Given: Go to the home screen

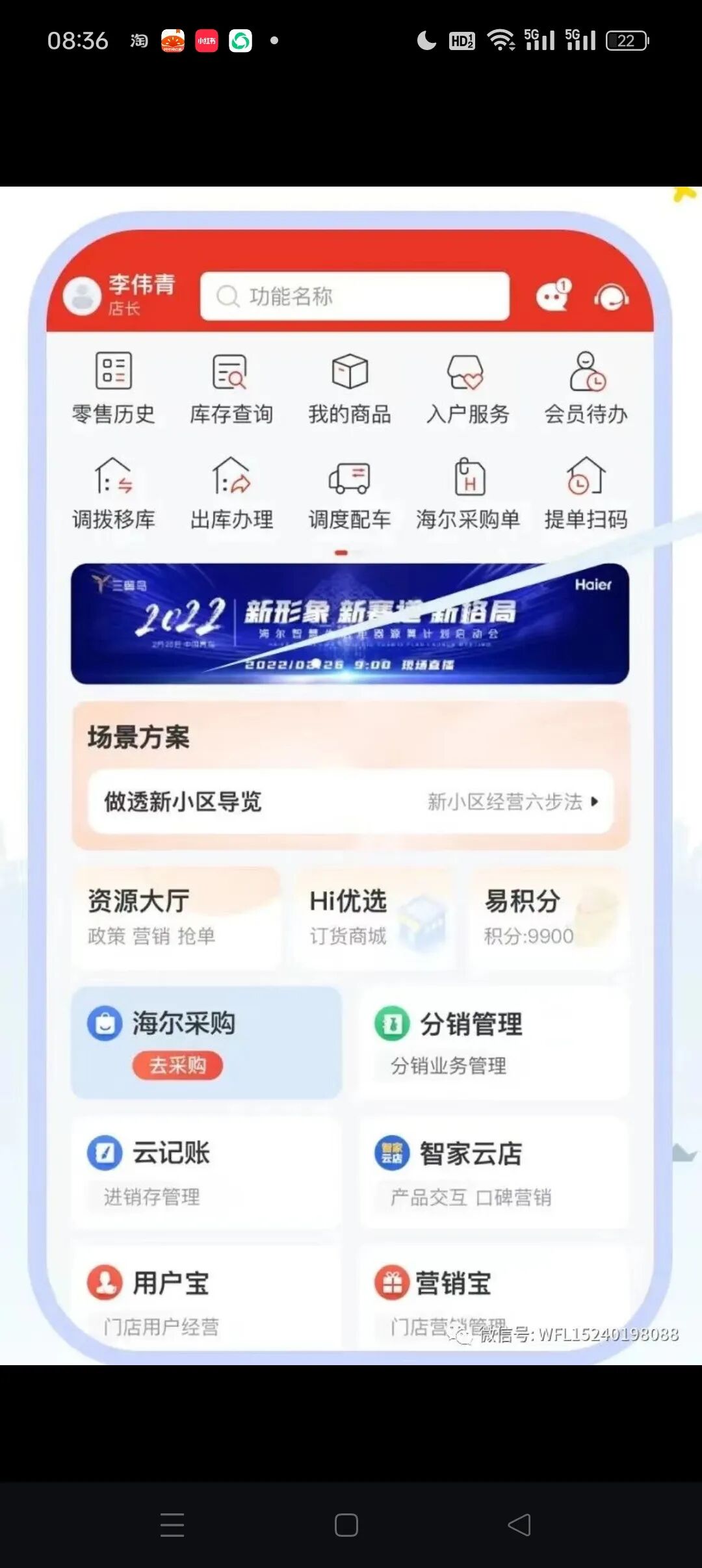Looking at the screenshot, I should coord(346,1525).
